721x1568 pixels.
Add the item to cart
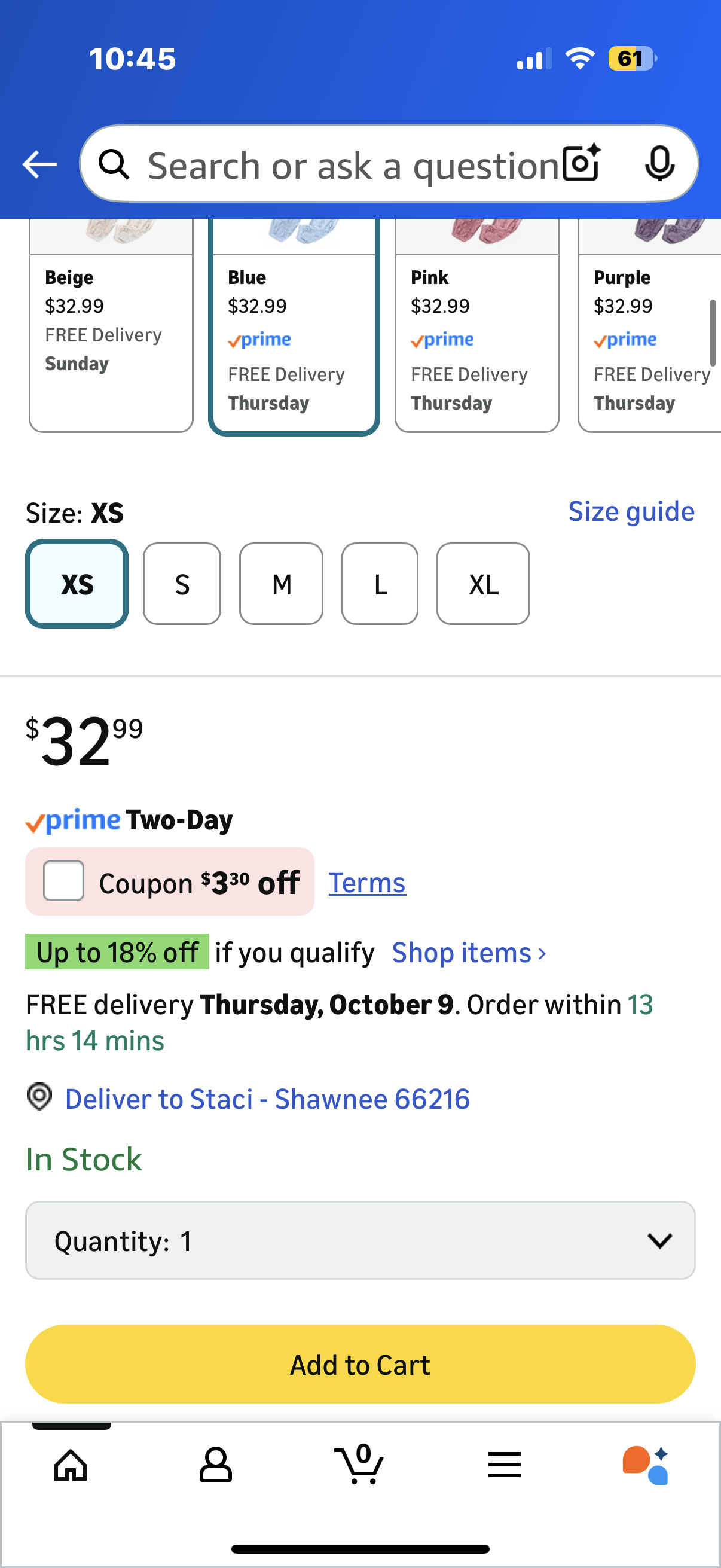tap(360, 1364)
